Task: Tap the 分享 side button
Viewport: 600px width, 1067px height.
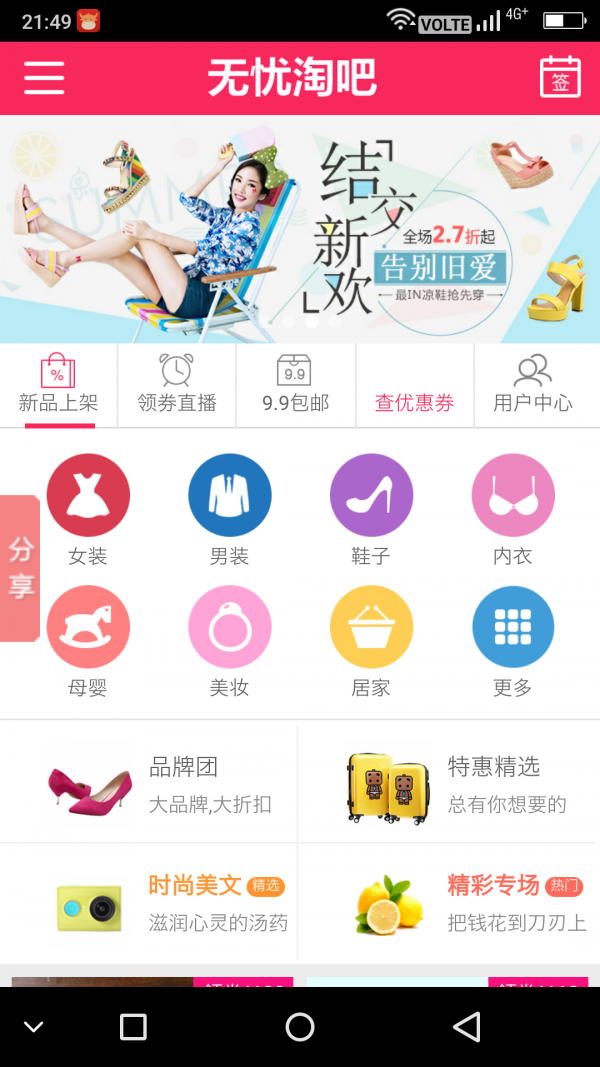Action: (x=20, y=567)
